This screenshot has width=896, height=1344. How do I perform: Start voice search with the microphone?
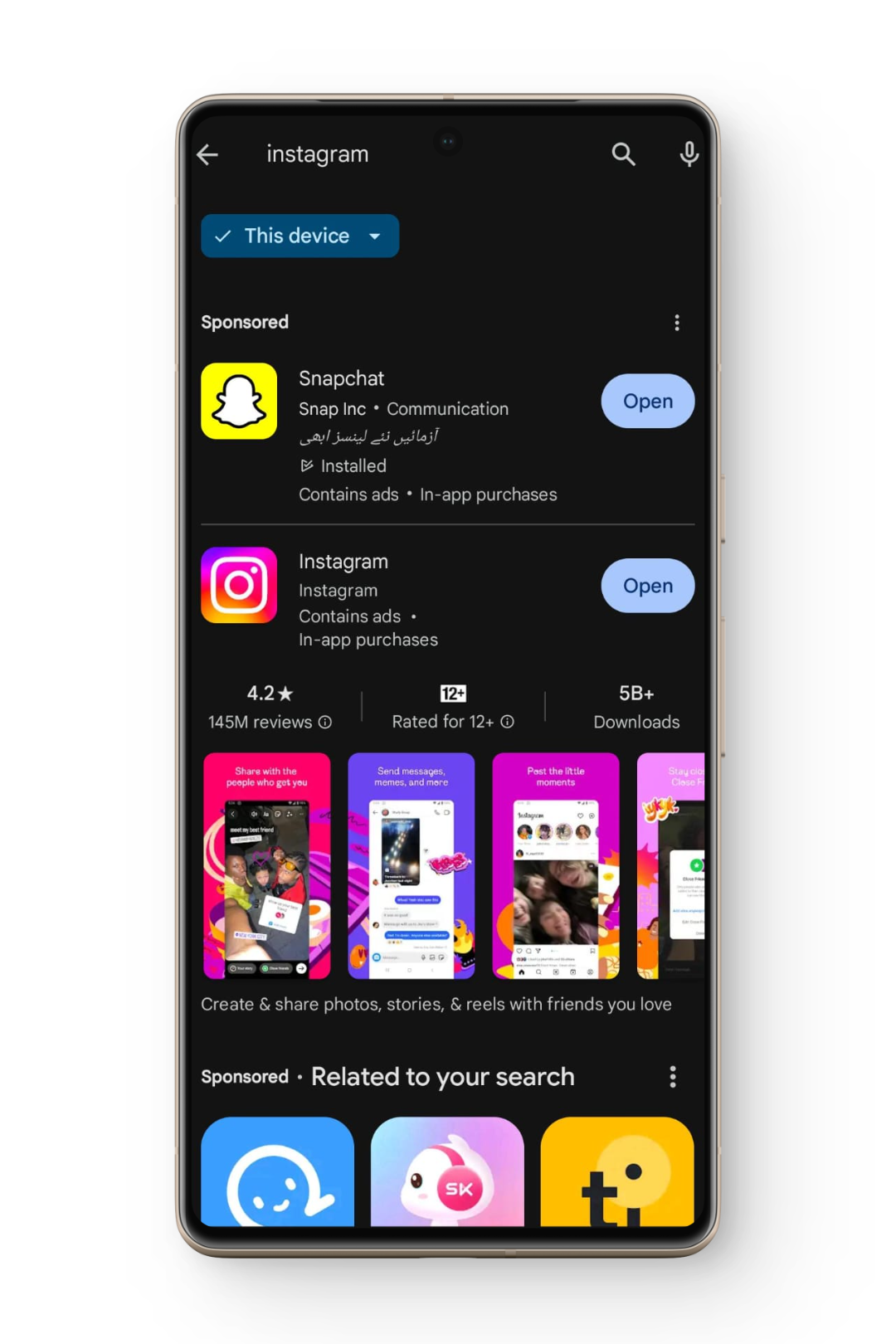(689, 154)
